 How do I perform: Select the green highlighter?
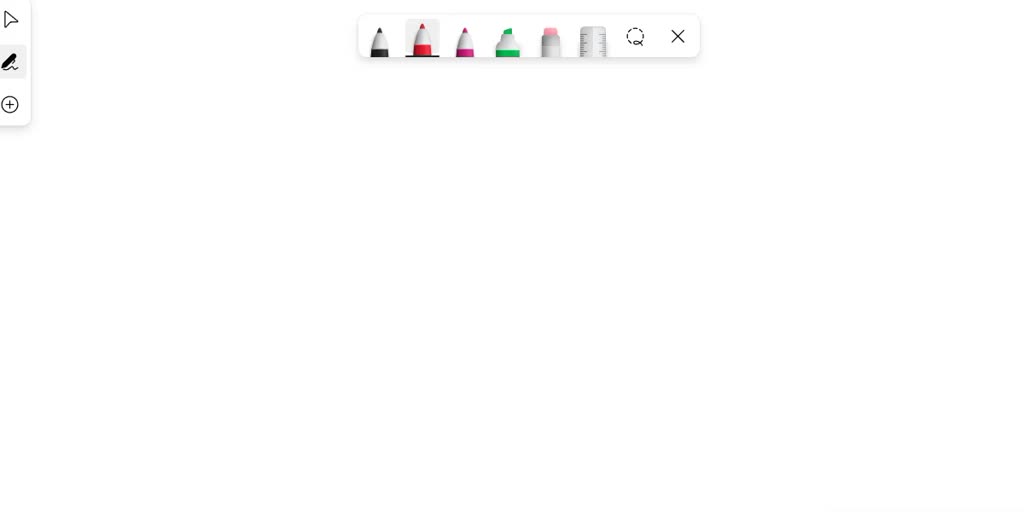(508, 41)
